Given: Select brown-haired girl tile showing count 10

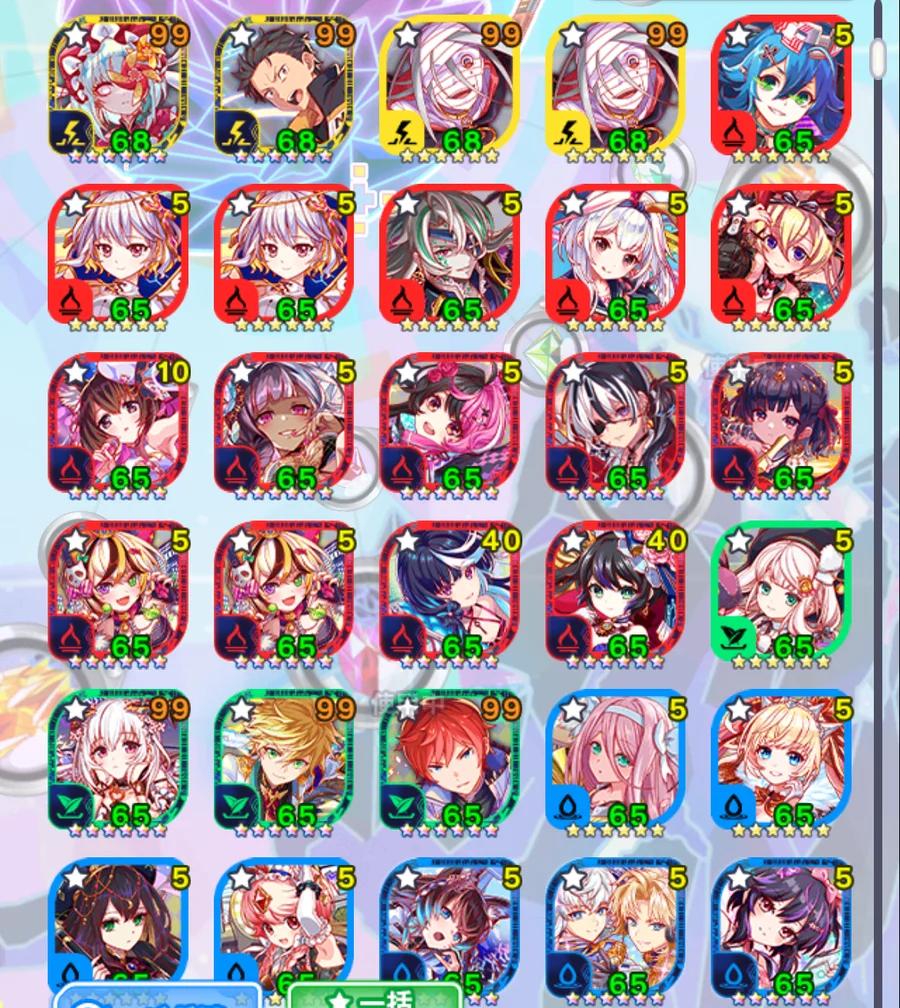Looking at the screenshot, I should click(x=118, y=423).
